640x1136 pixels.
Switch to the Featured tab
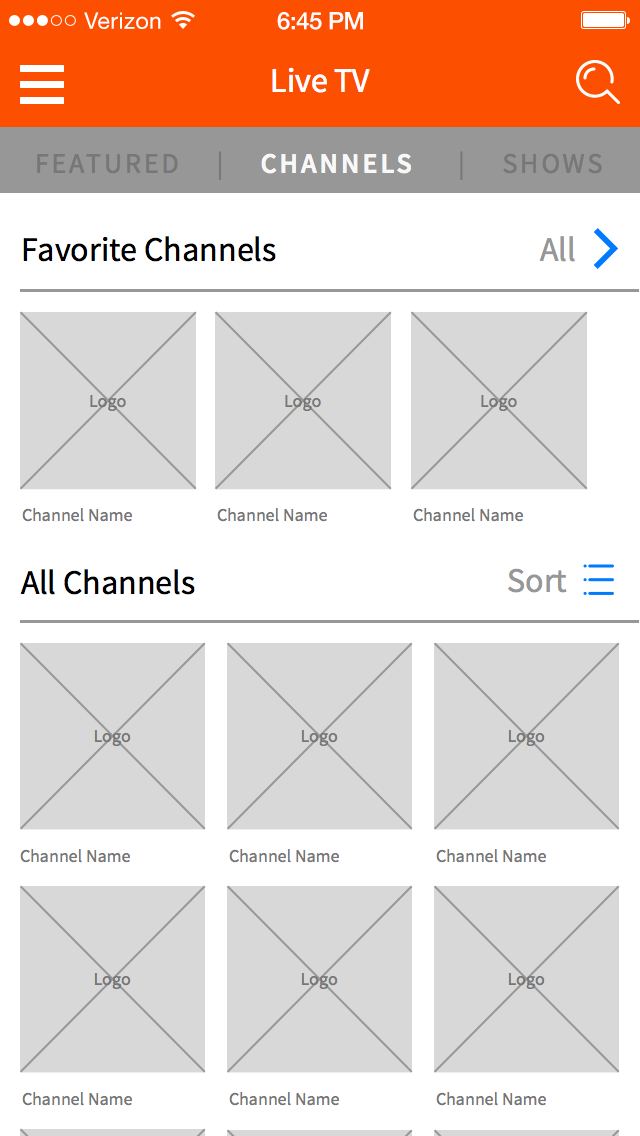click(x=108, y=164)
